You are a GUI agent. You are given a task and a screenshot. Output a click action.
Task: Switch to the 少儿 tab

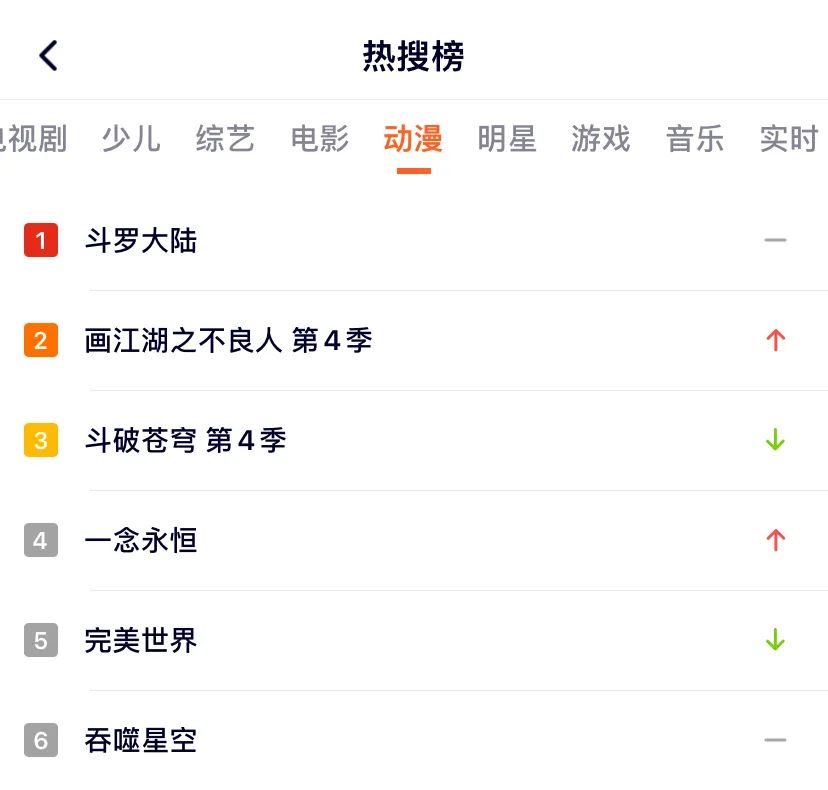coord(131,139)
